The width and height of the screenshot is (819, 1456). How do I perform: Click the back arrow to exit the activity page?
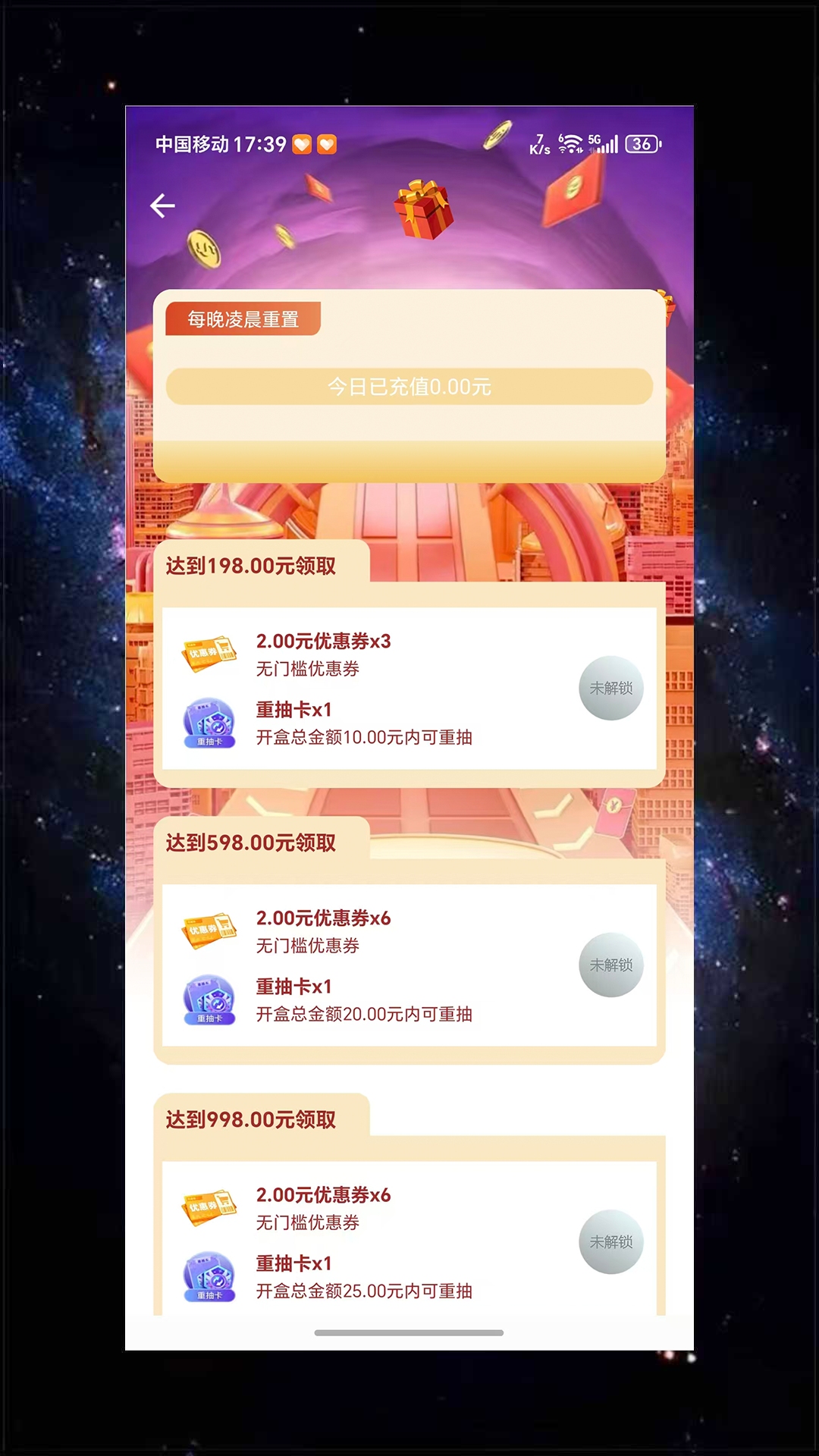coord(162,204)
